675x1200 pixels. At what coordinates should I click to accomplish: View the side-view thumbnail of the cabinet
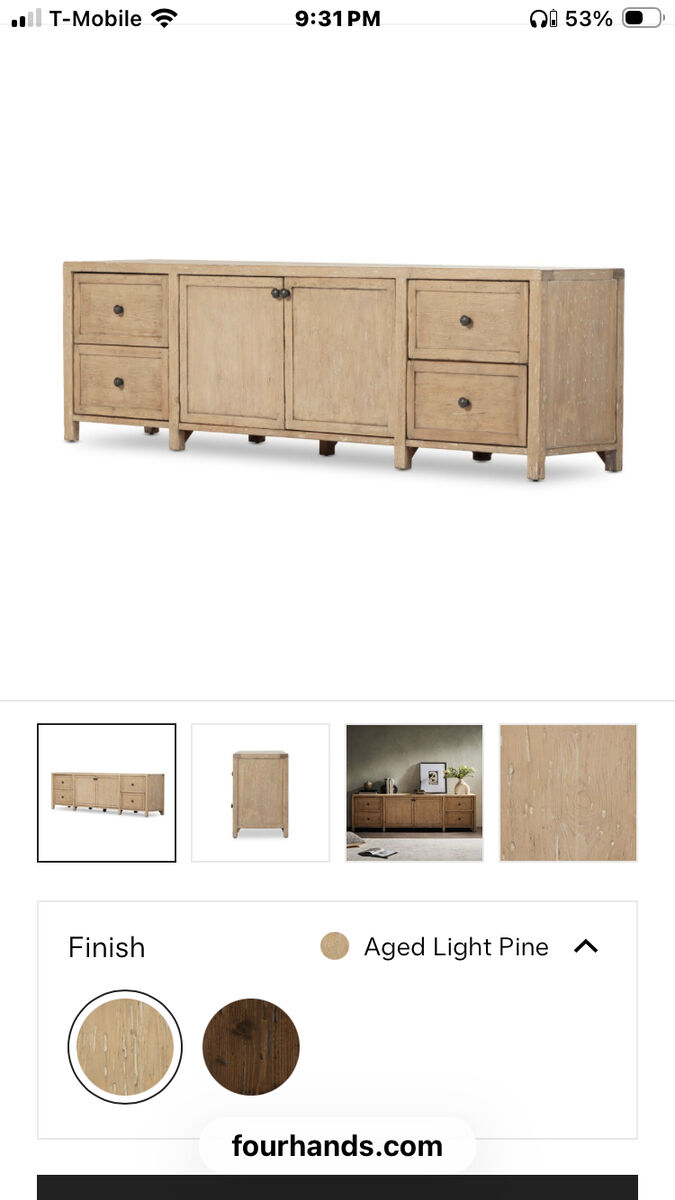pyautogui.click(x=260, y=793)
